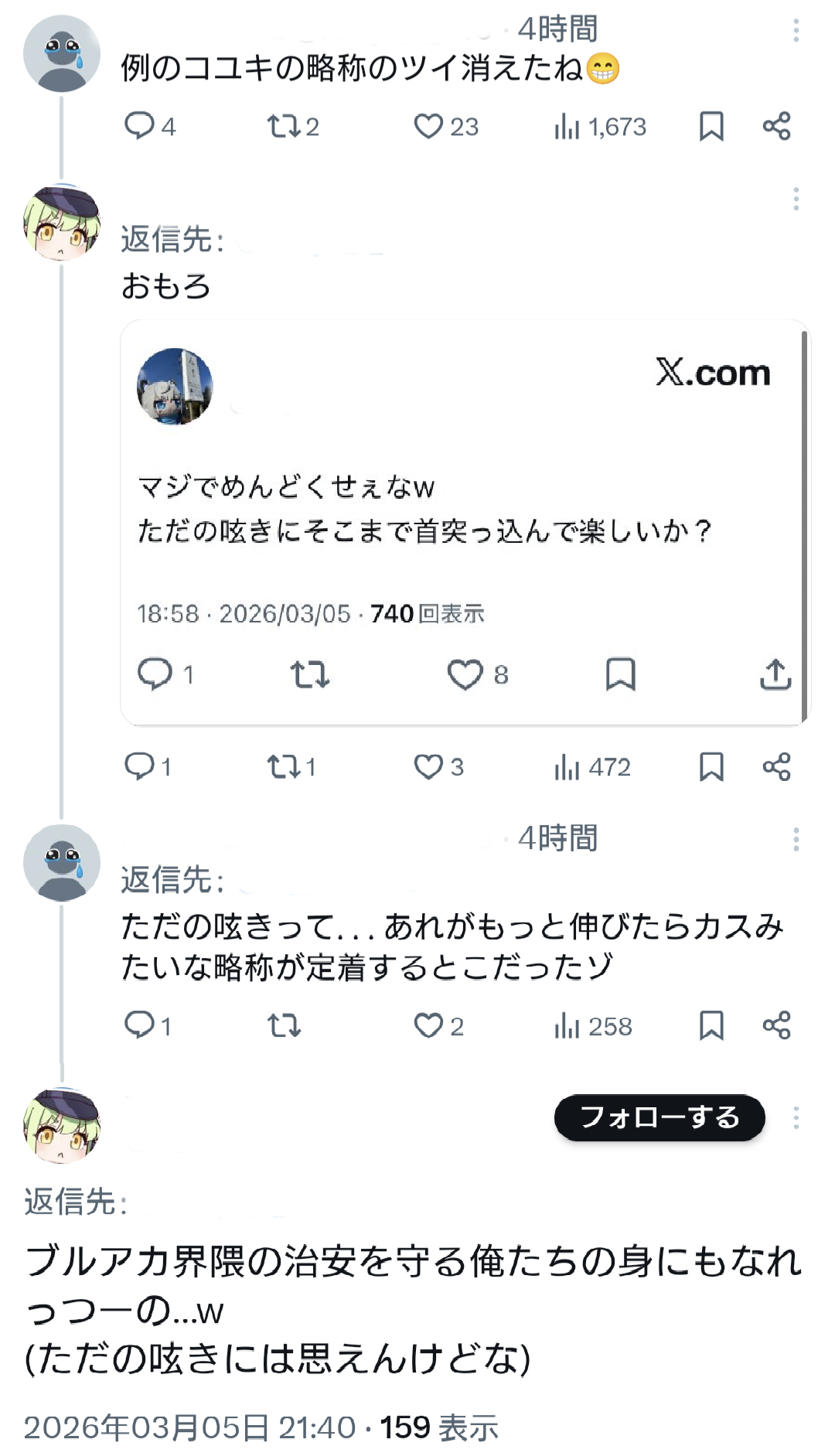Open overflow menu of the おもろ reply
Screen dimensions: 835x1456
796,199
